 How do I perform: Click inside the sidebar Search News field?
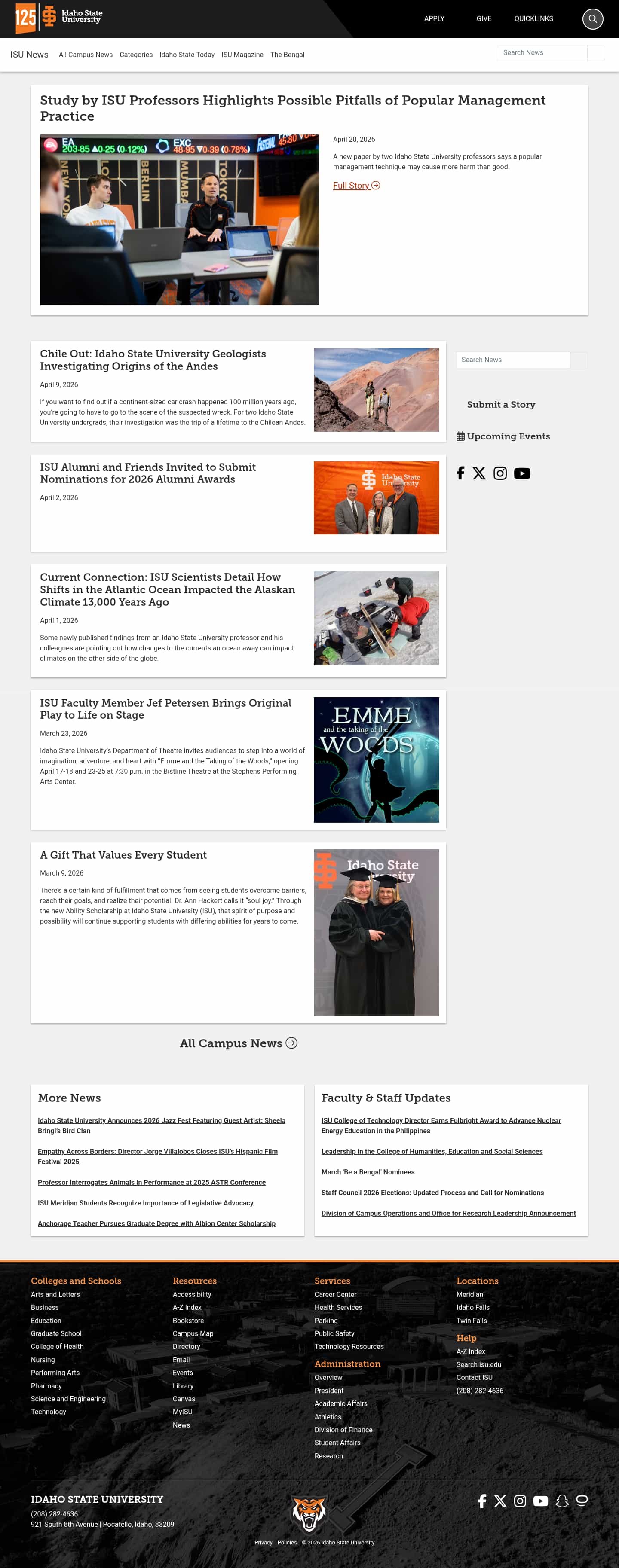coord(513,360)
